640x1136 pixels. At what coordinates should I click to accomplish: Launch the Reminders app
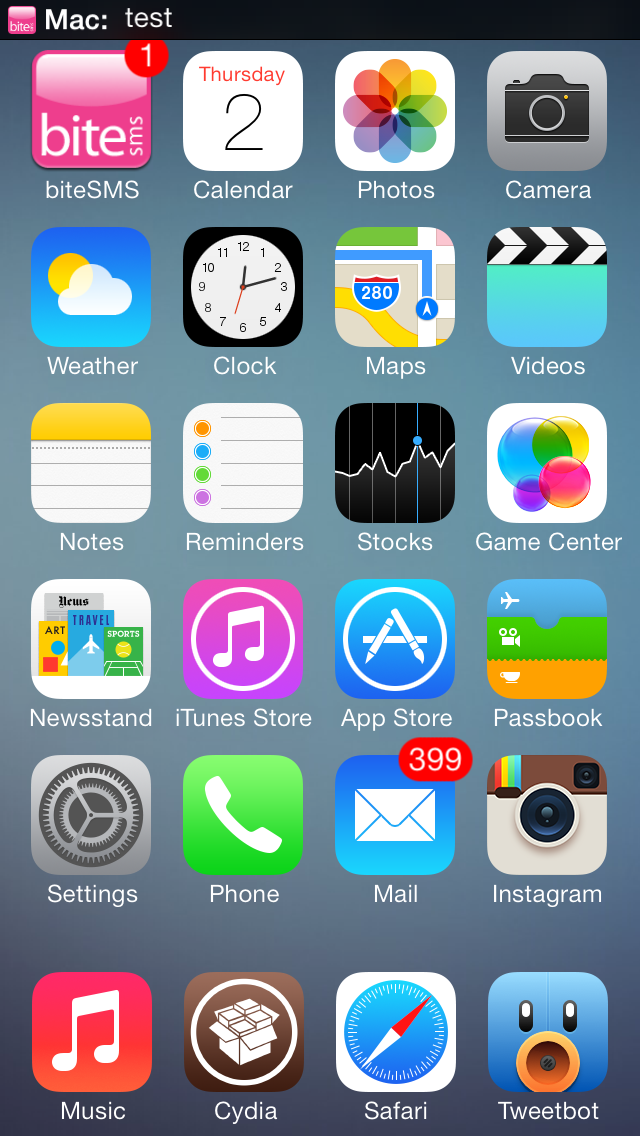(x=243, y=463)
